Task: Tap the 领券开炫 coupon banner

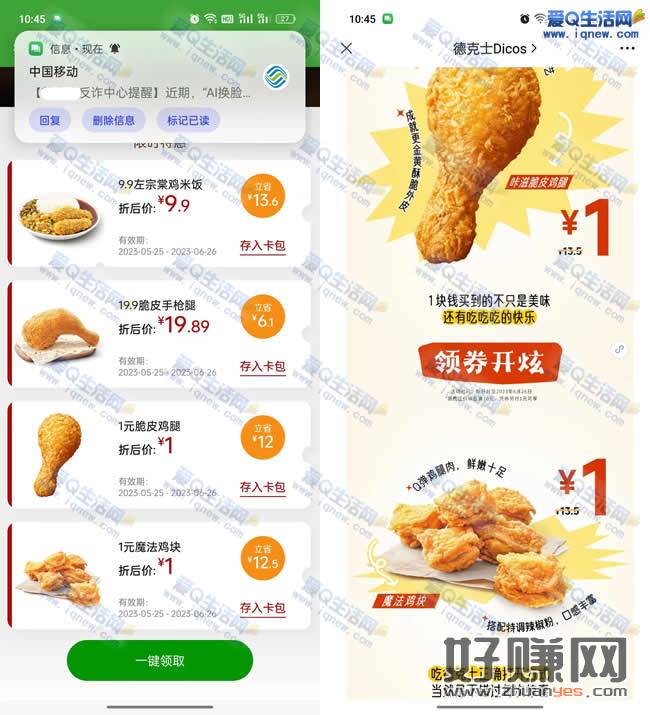Action: [489, 360]
